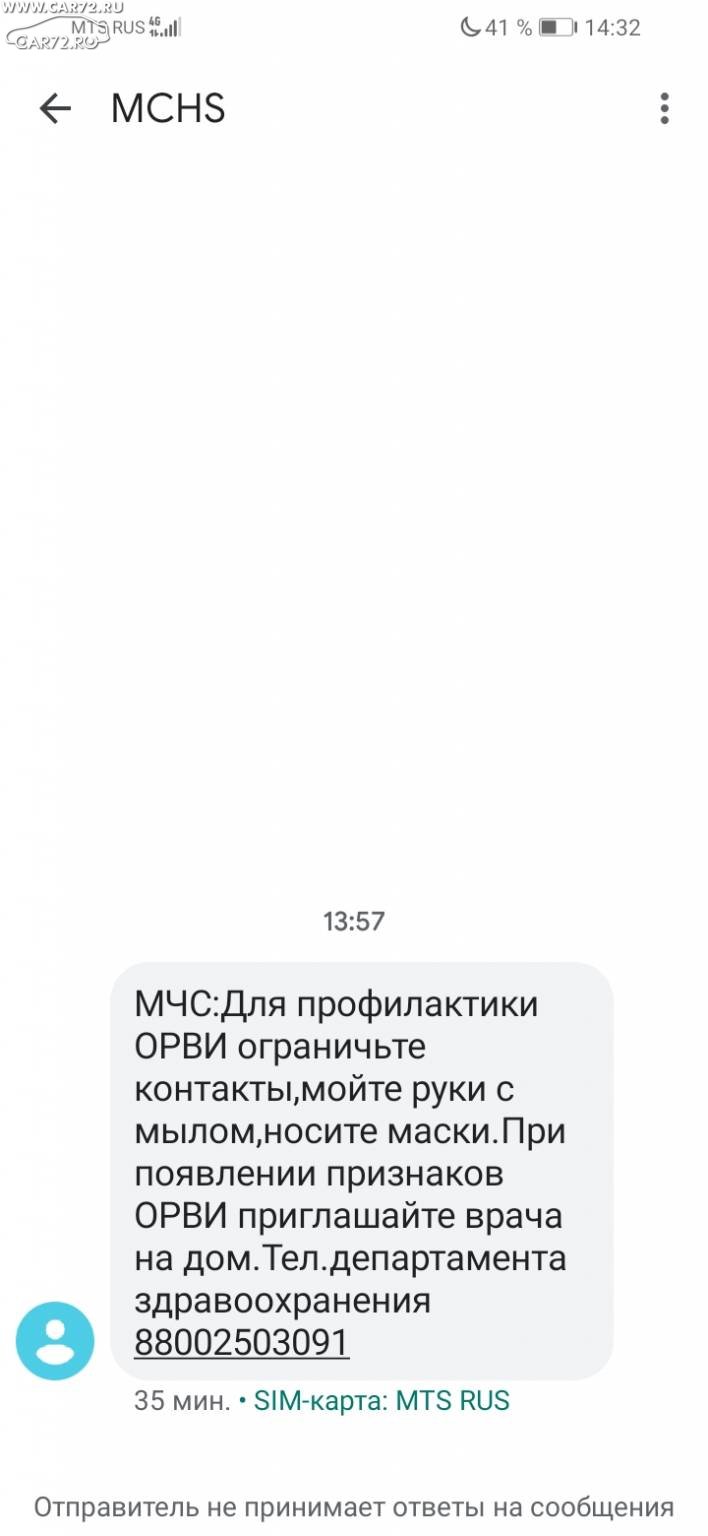Tap the phone number 88002503091 link
The image size is (708, 1536).
(242, 1342)
